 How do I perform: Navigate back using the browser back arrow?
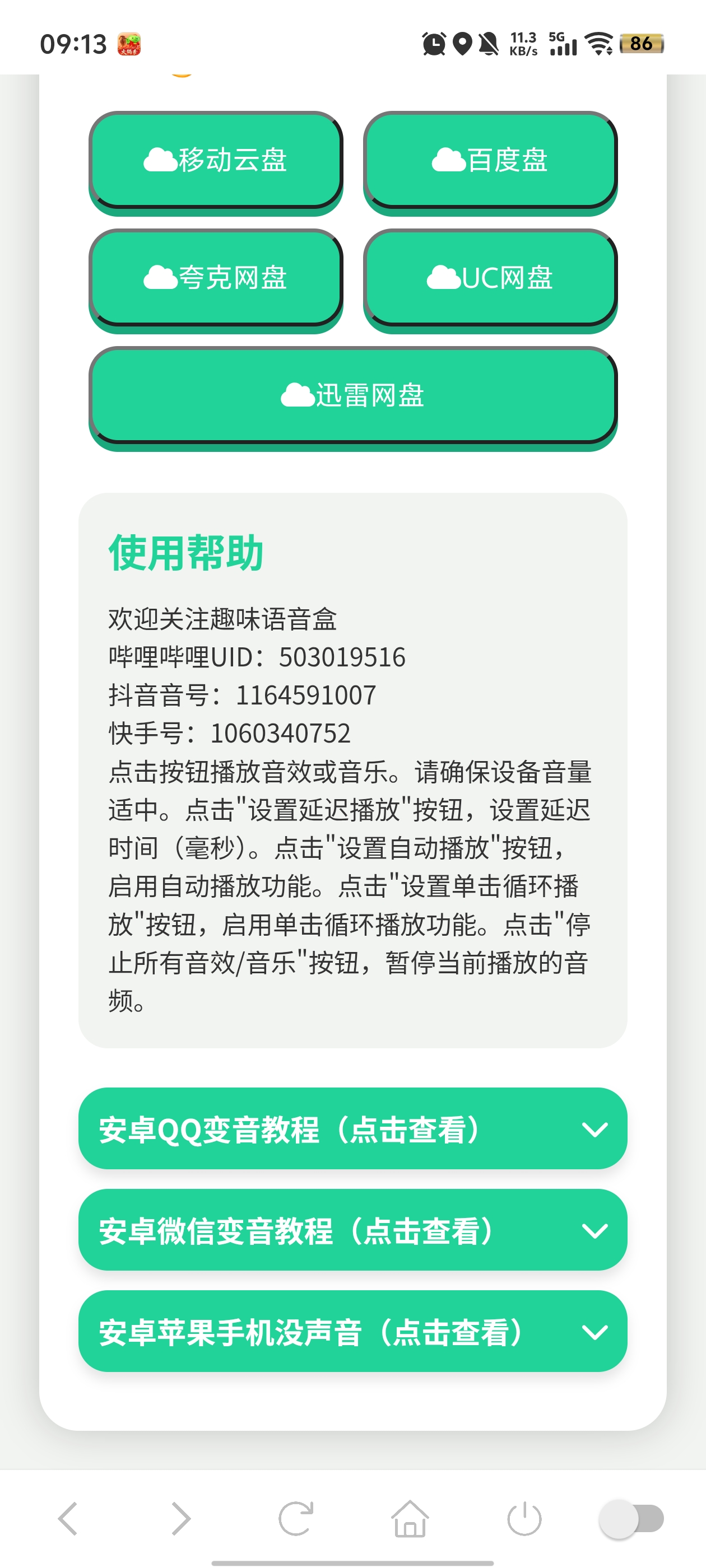[x=68, y=1518]
